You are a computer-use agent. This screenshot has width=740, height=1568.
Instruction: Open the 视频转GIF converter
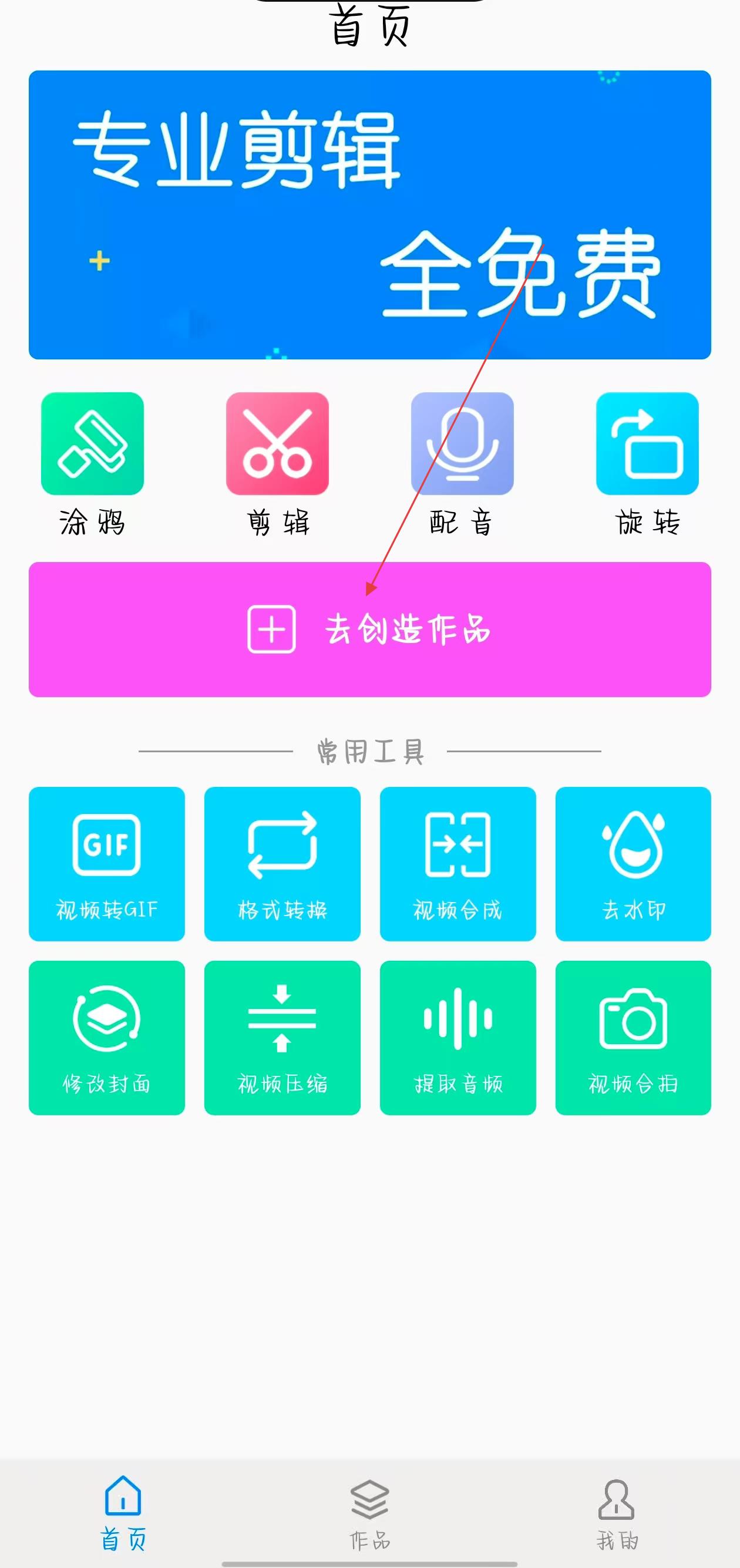106,864
